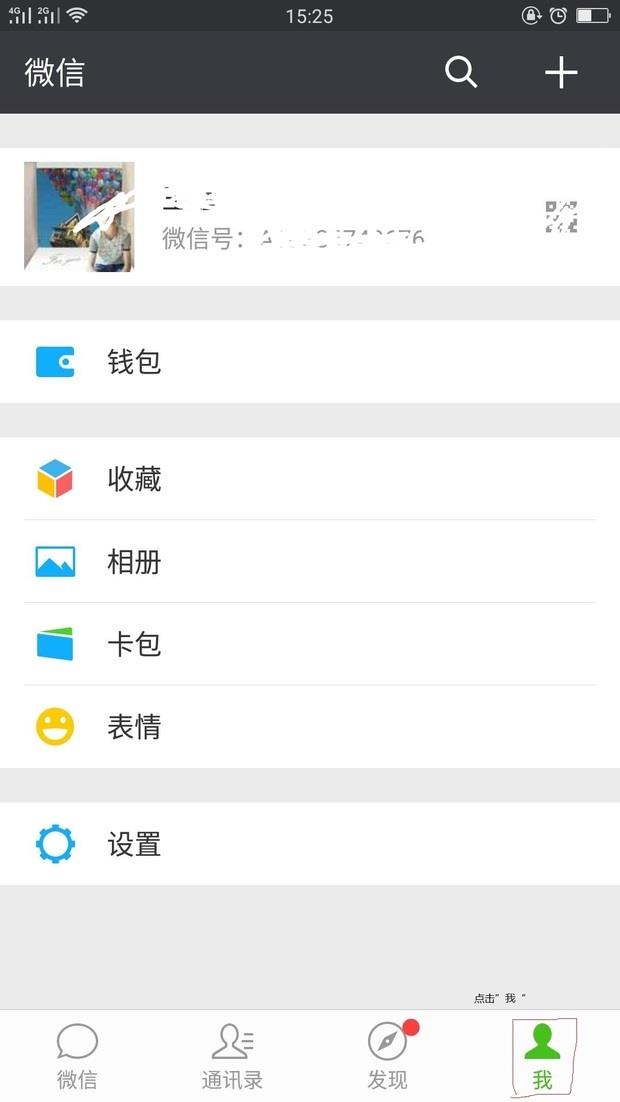This screenshot has width=620, height=1102.
Task: Select the 我 tab
Action: pos(542,1056)
